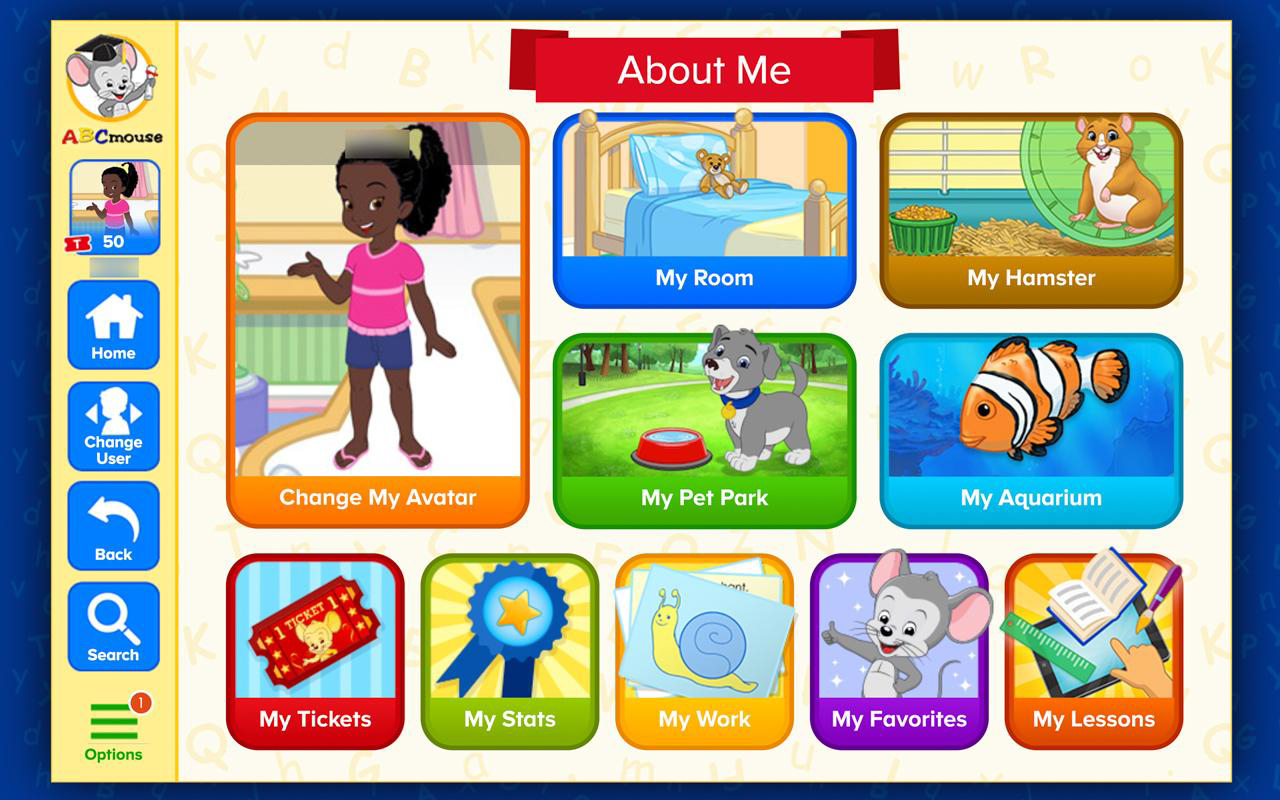Image resolution: width=1280 pixels, height=800 pixels.
Task: Open My Aquarium
Action: coord(1031,430)
